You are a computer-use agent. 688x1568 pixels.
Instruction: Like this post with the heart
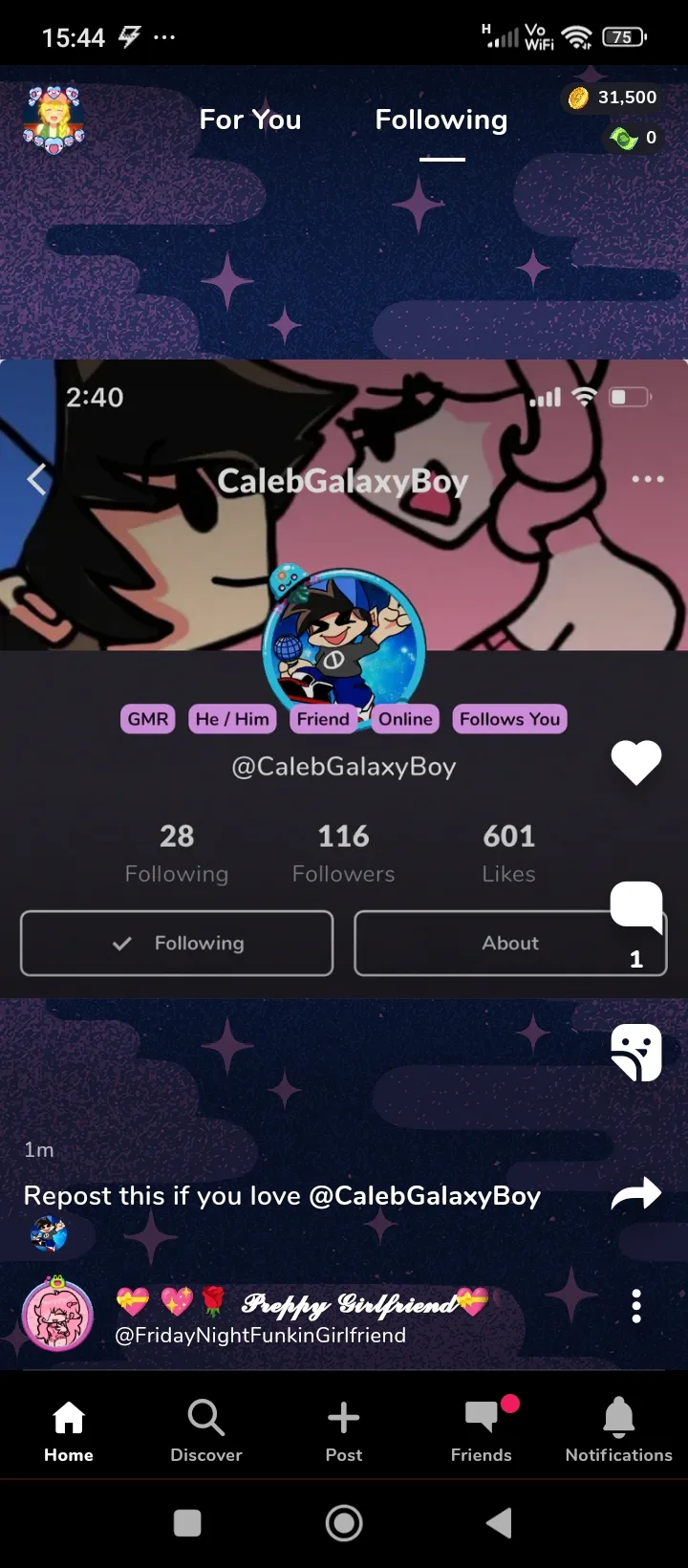pos(636,762)
